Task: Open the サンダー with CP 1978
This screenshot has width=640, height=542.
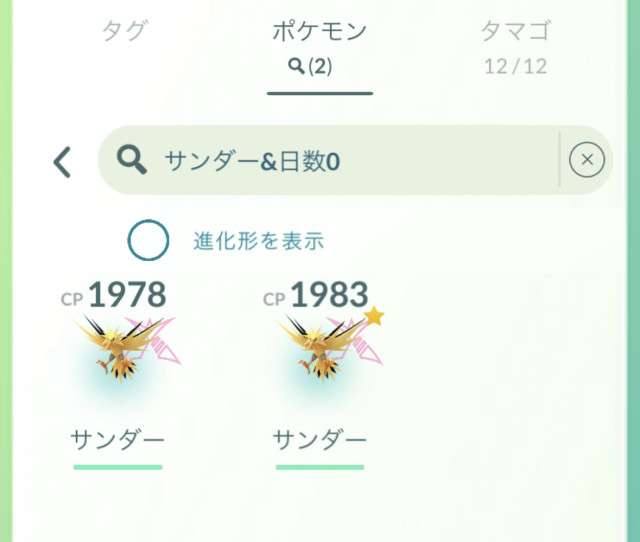Action: point(118,360)
